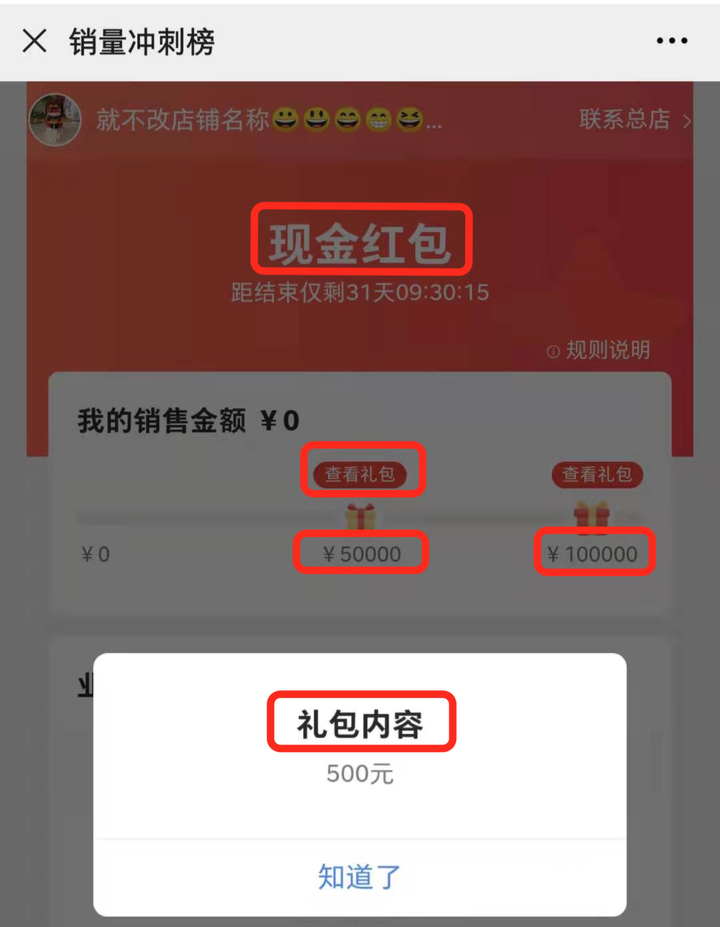
Task: Tap 查看礼包 above ¥100000
Action: click(597, 475)
